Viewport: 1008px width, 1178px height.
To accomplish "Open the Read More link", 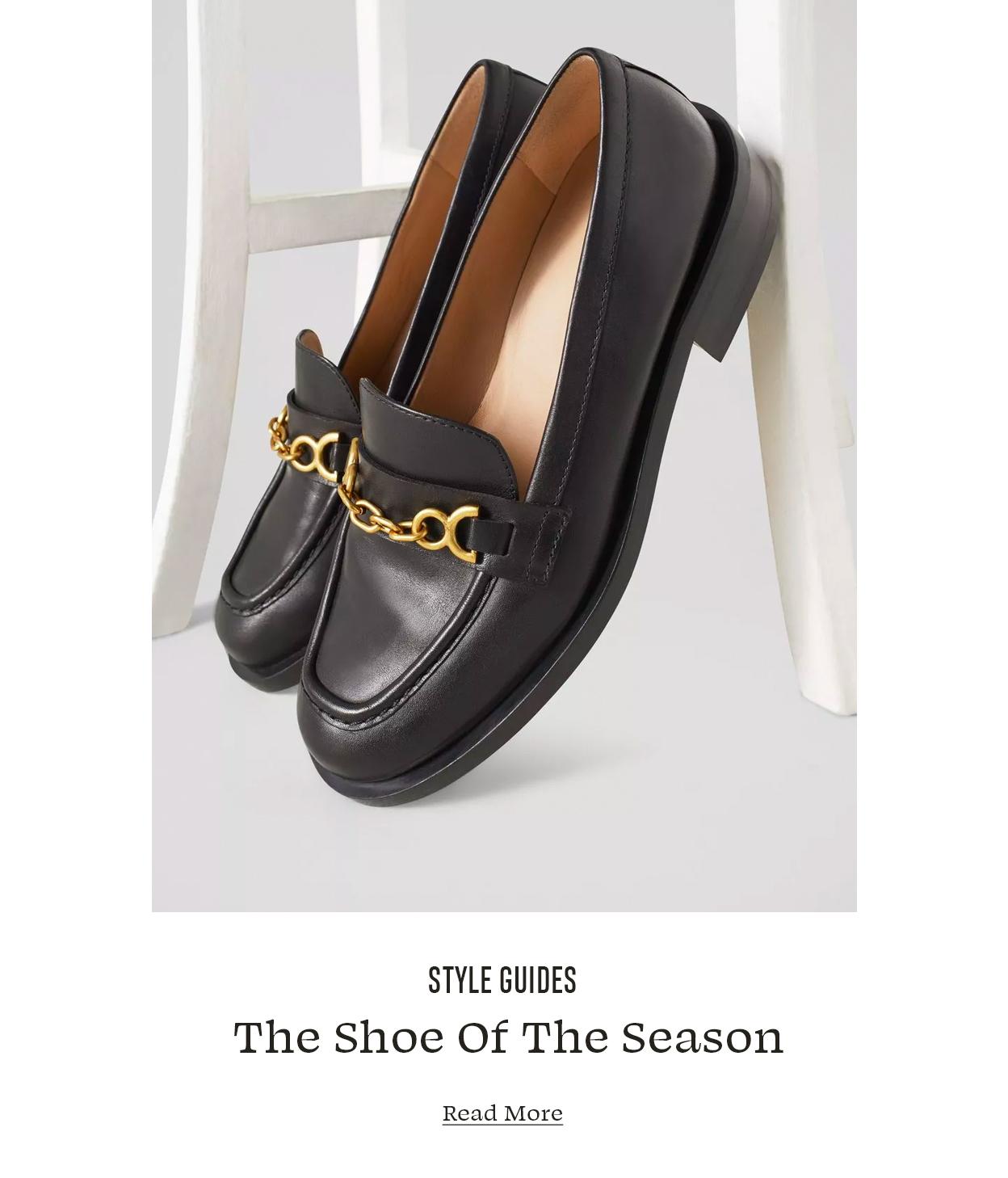I will click(x=502, y=1113).
